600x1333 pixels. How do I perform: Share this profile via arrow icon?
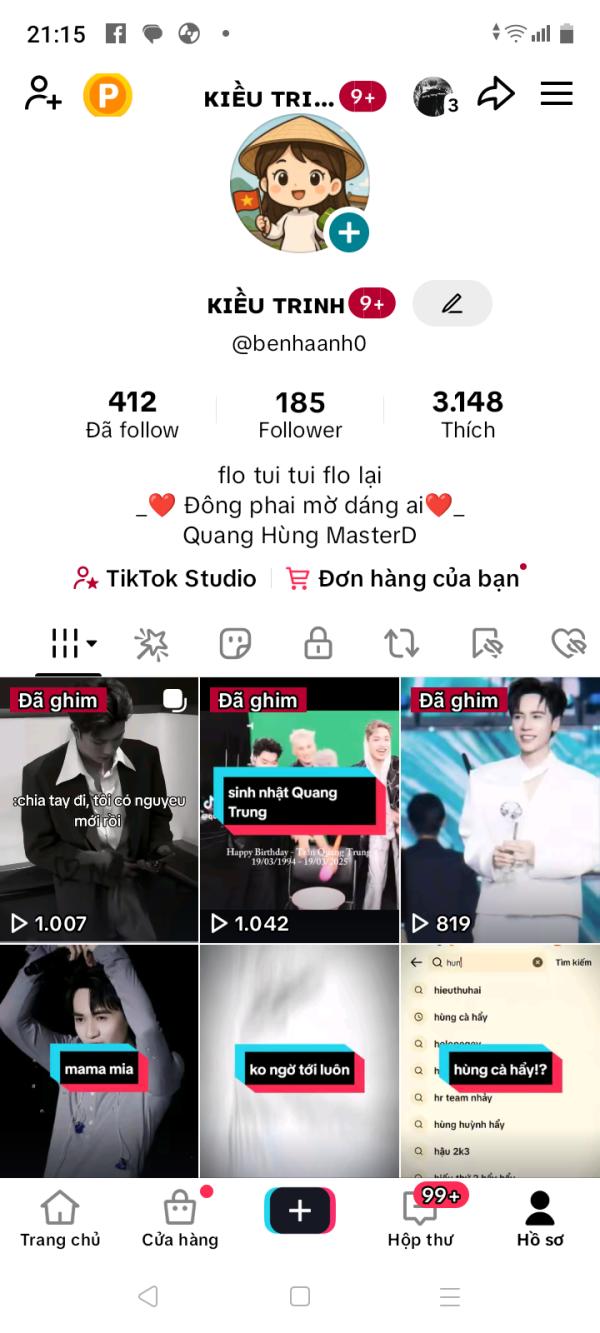tap(495, 95)
